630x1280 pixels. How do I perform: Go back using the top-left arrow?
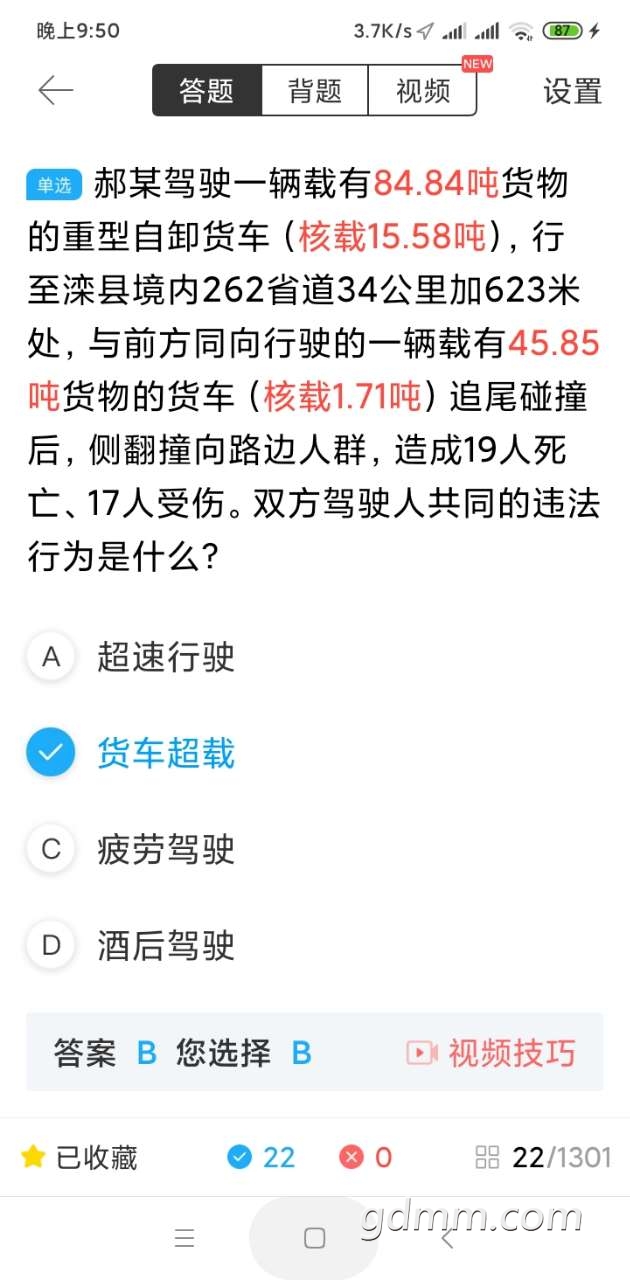56,91
